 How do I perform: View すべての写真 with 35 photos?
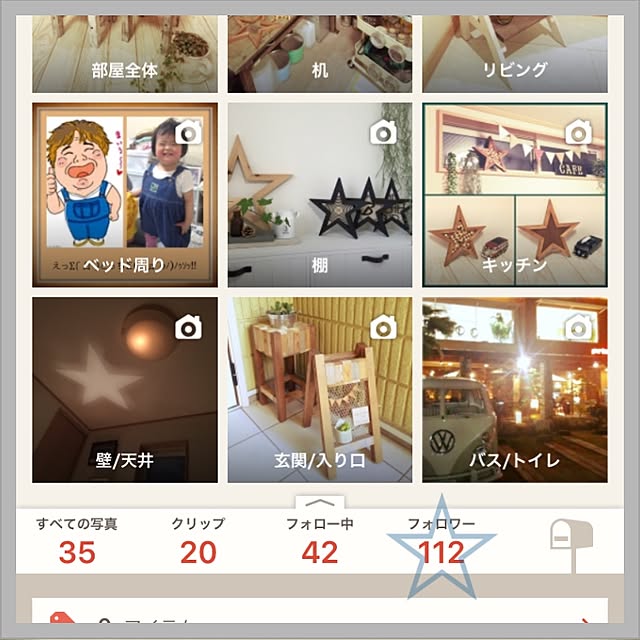pos(77,541)
